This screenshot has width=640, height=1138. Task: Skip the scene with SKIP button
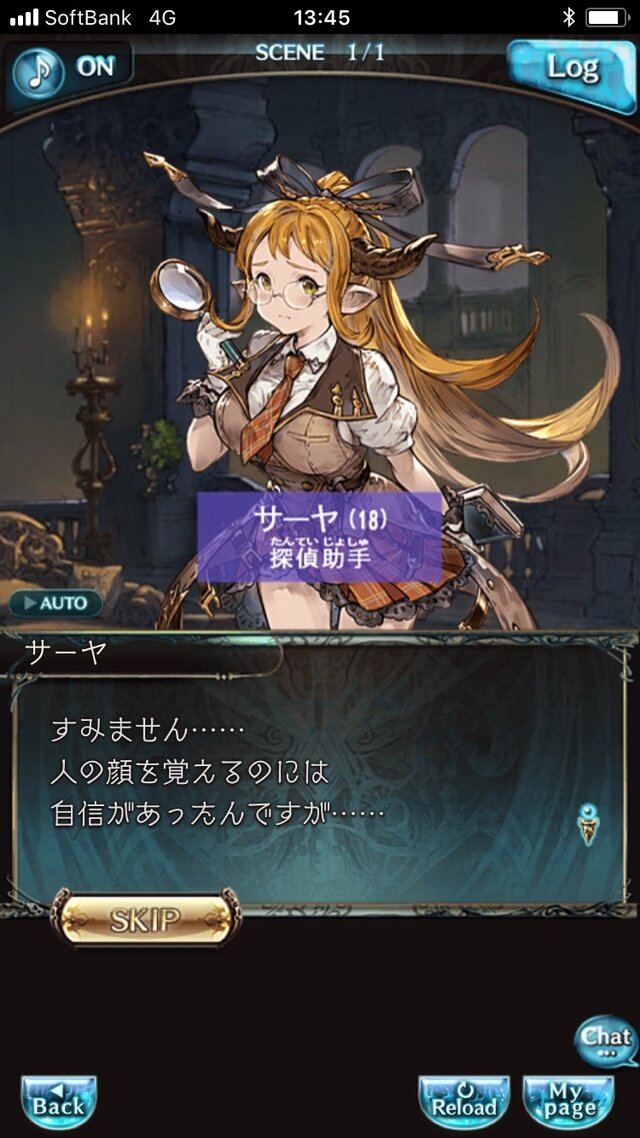(146, 919)
